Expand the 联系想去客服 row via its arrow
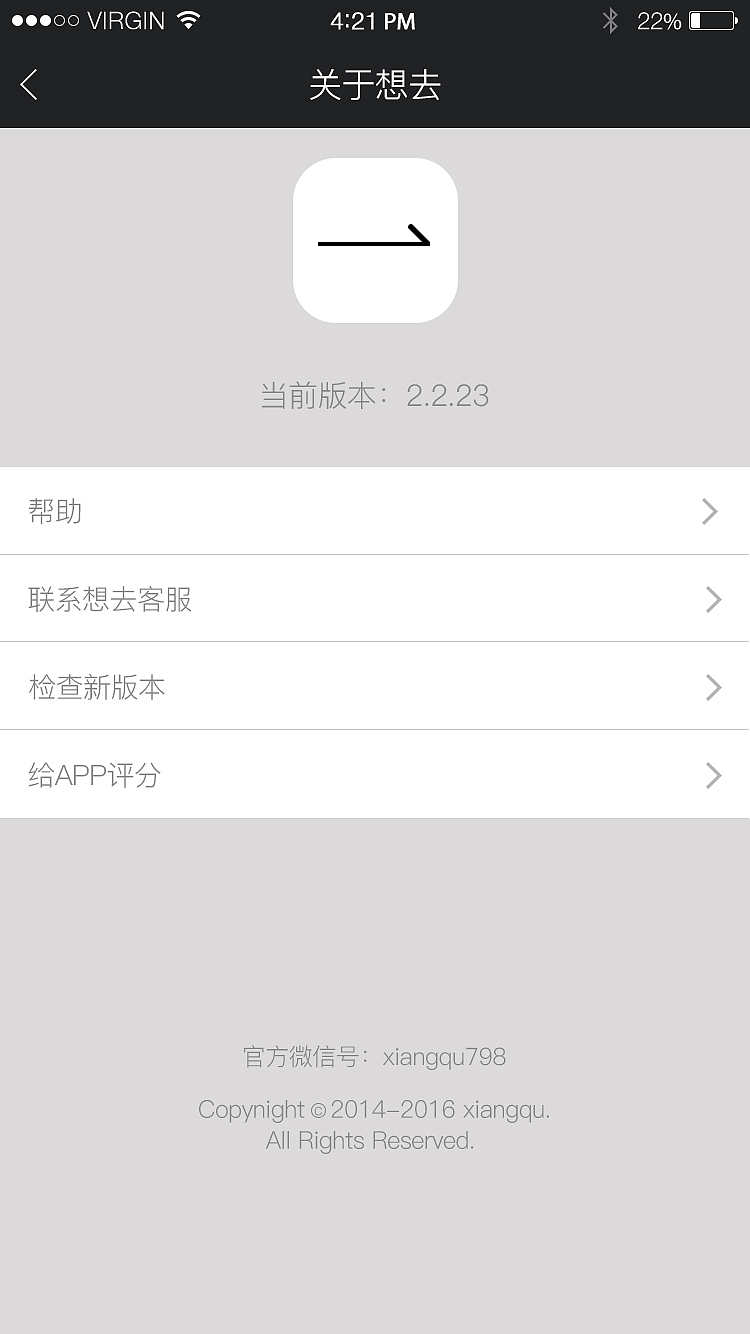 click(712, 599)
